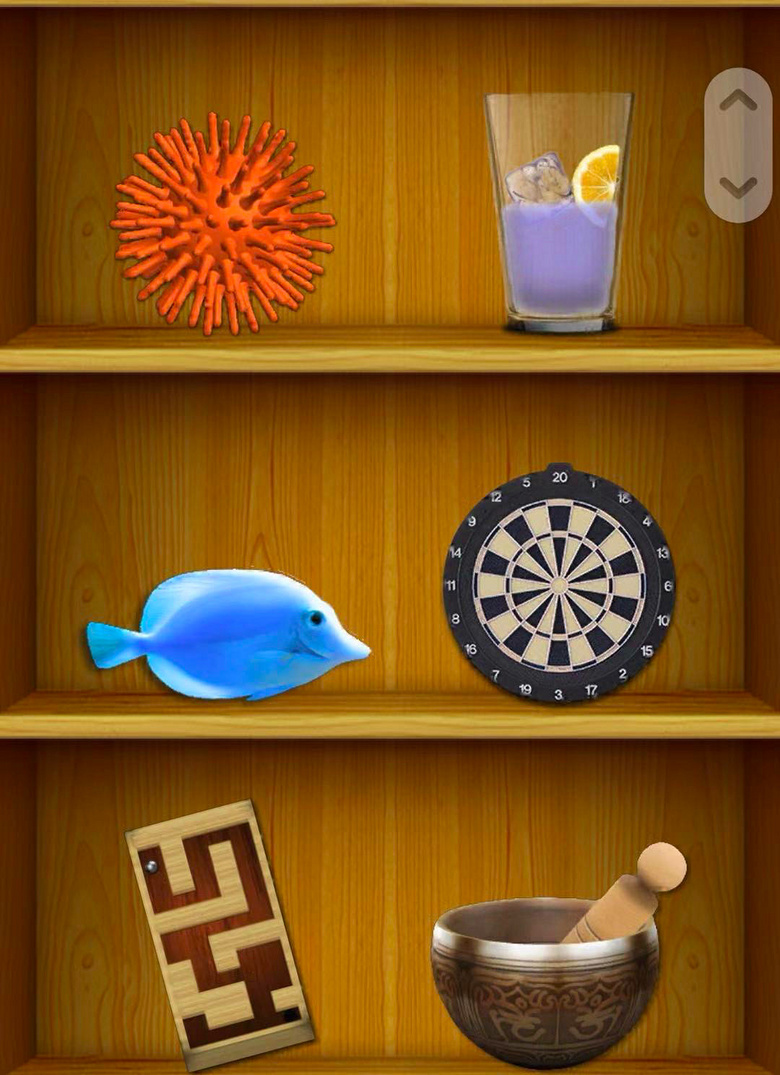Open the orange spiky ball toy

(x=222, y=223)
